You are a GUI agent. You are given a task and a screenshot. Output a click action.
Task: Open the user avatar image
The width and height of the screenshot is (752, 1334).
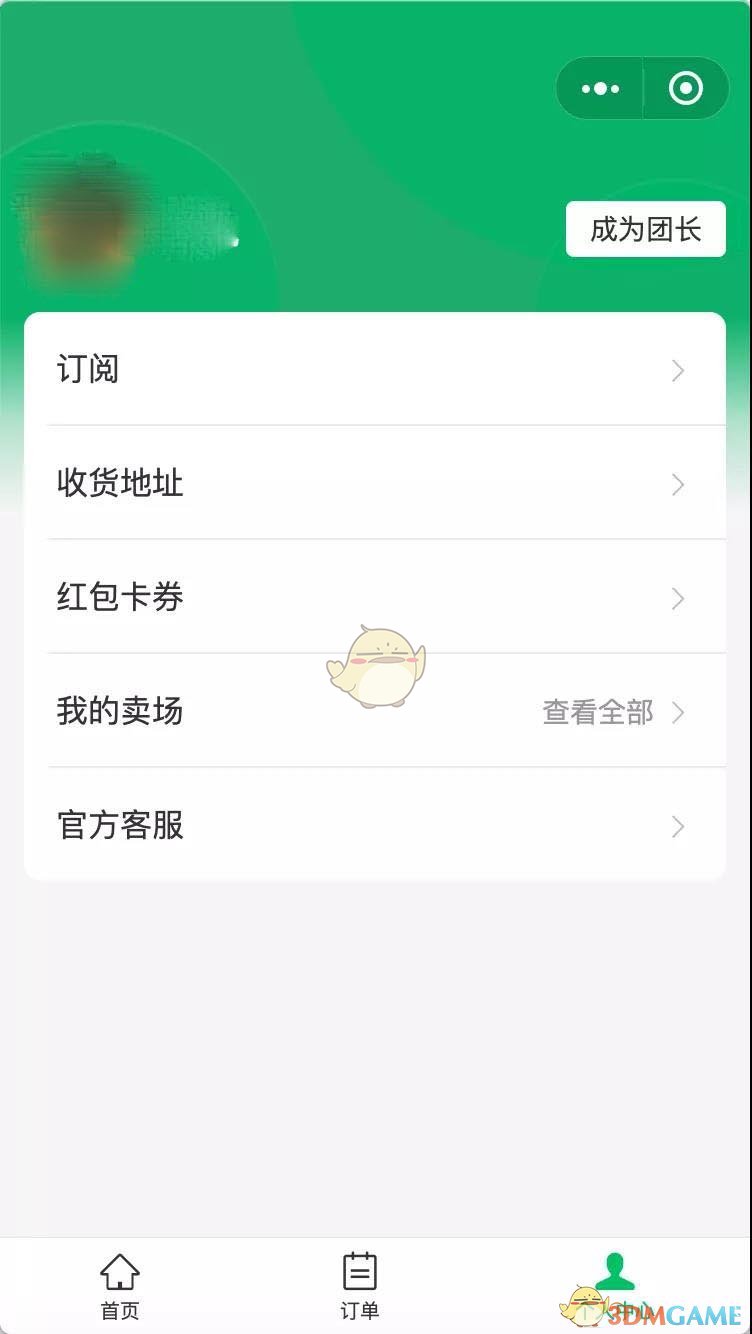point(78,213)
